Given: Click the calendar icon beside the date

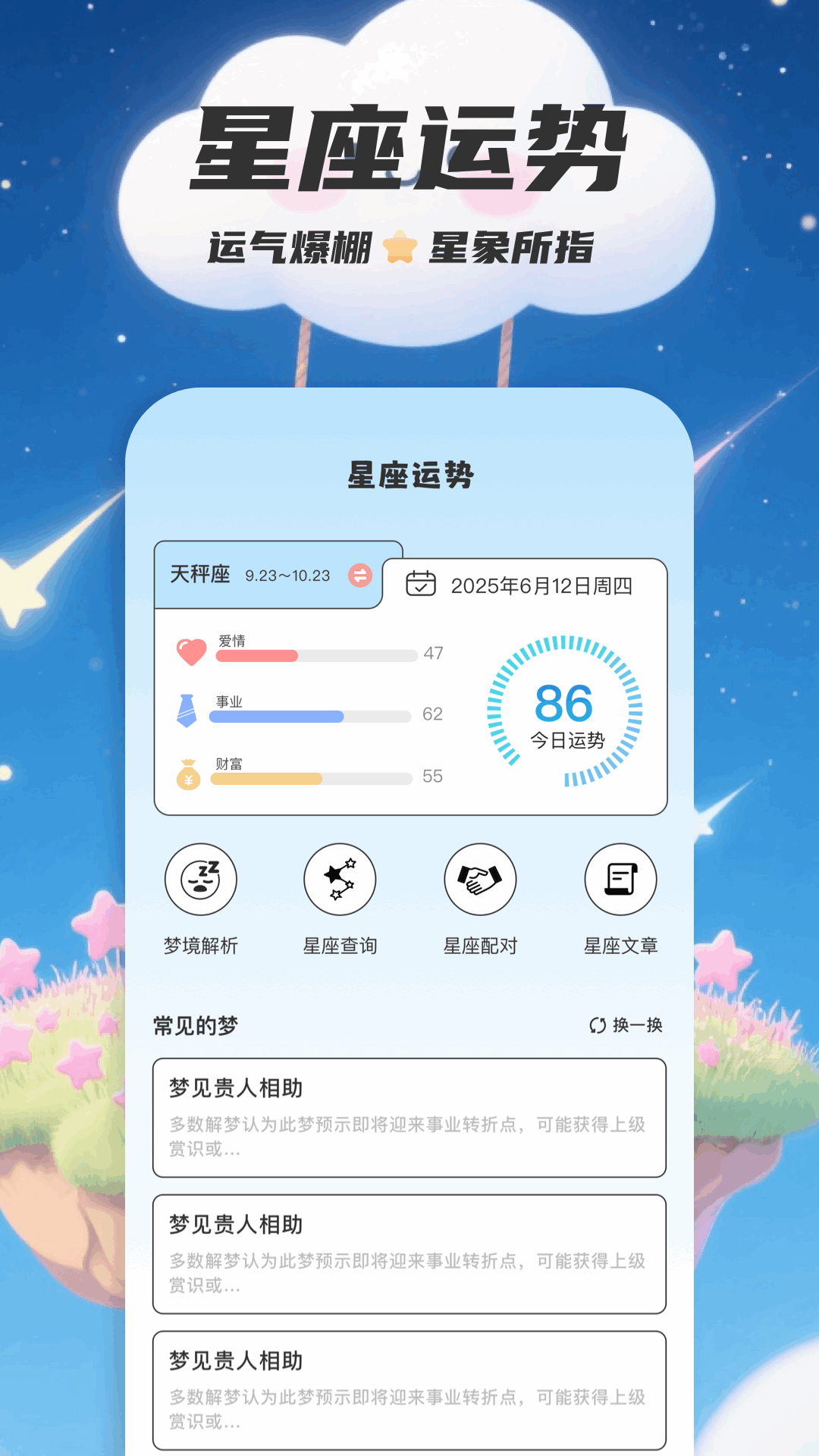Looking at the screenshot, I should pyautogui.click(x=422, y=585).
